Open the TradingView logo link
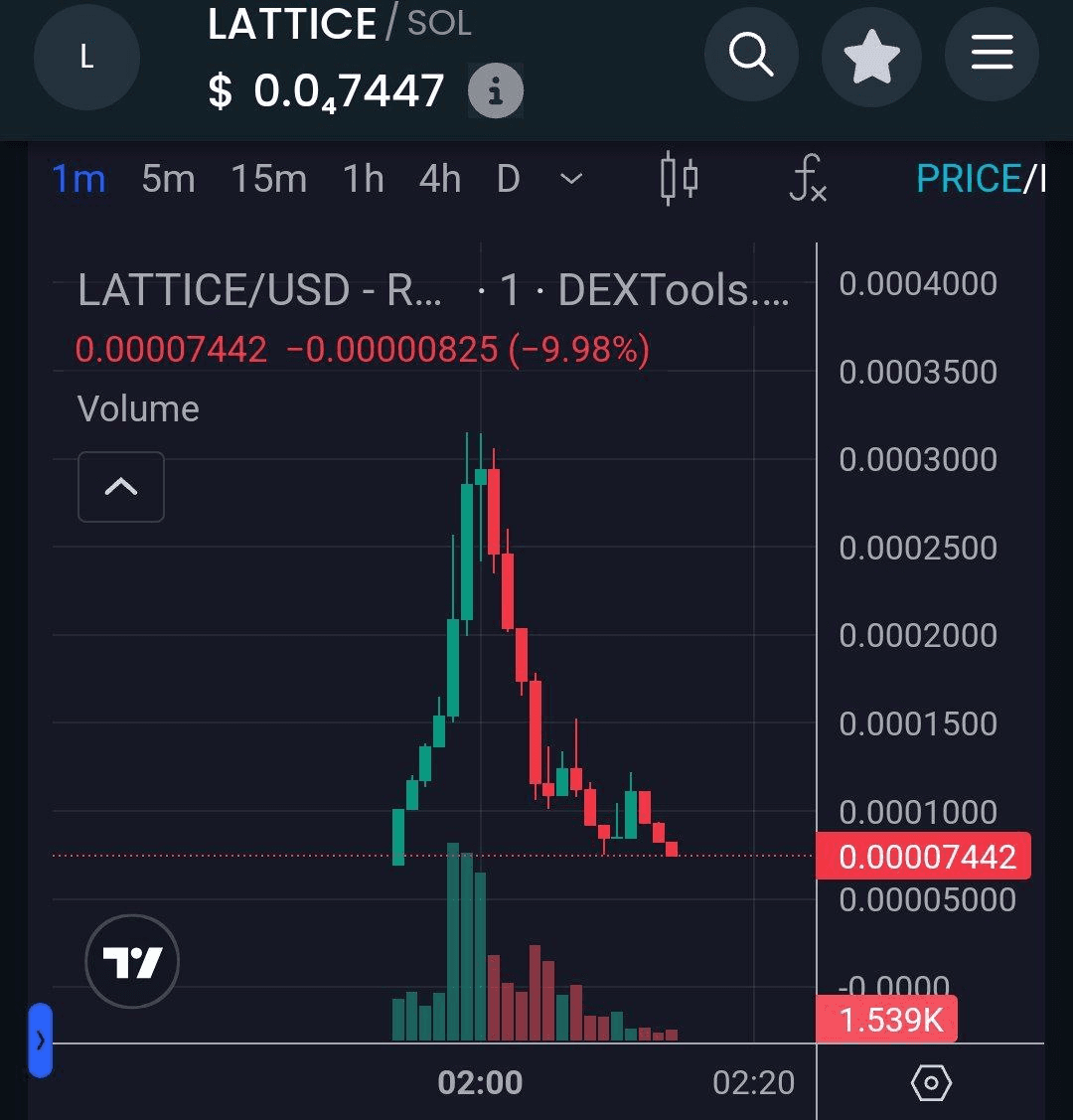 coord(132,961)
